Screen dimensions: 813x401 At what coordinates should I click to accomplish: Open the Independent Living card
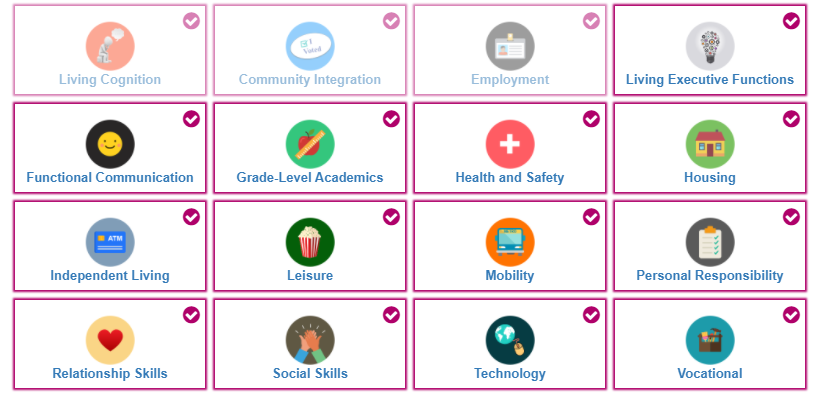click(110, 247)
